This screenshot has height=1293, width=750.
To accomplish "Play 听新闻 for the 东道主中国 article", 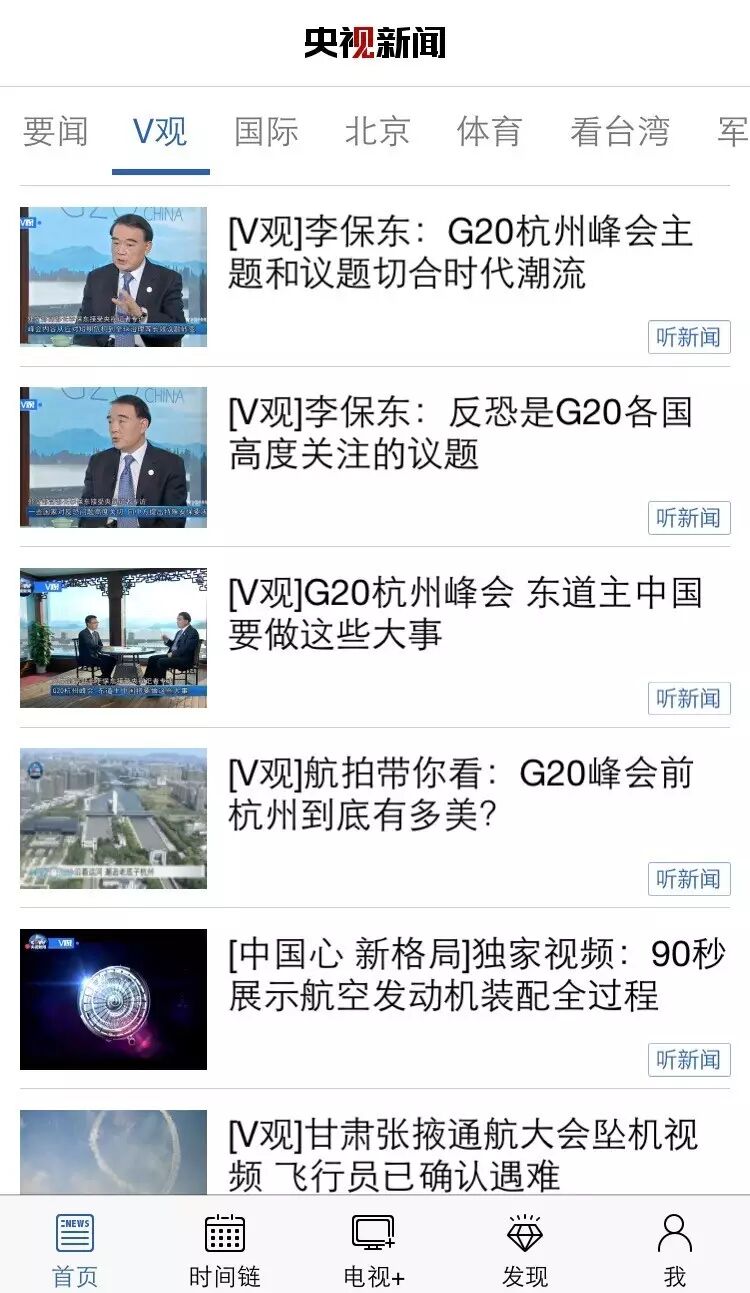I will [x=689, y=698].
